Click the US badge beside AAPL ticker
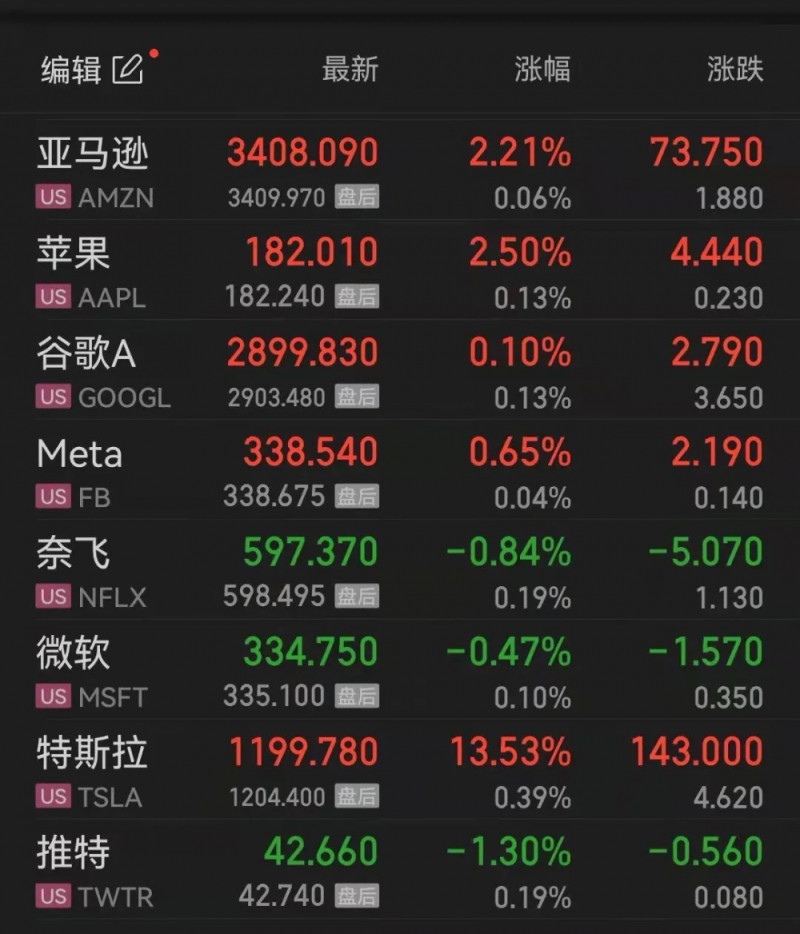Image resolution: width=800 pixels, height=934 pixels. click(x=51, y=297)
